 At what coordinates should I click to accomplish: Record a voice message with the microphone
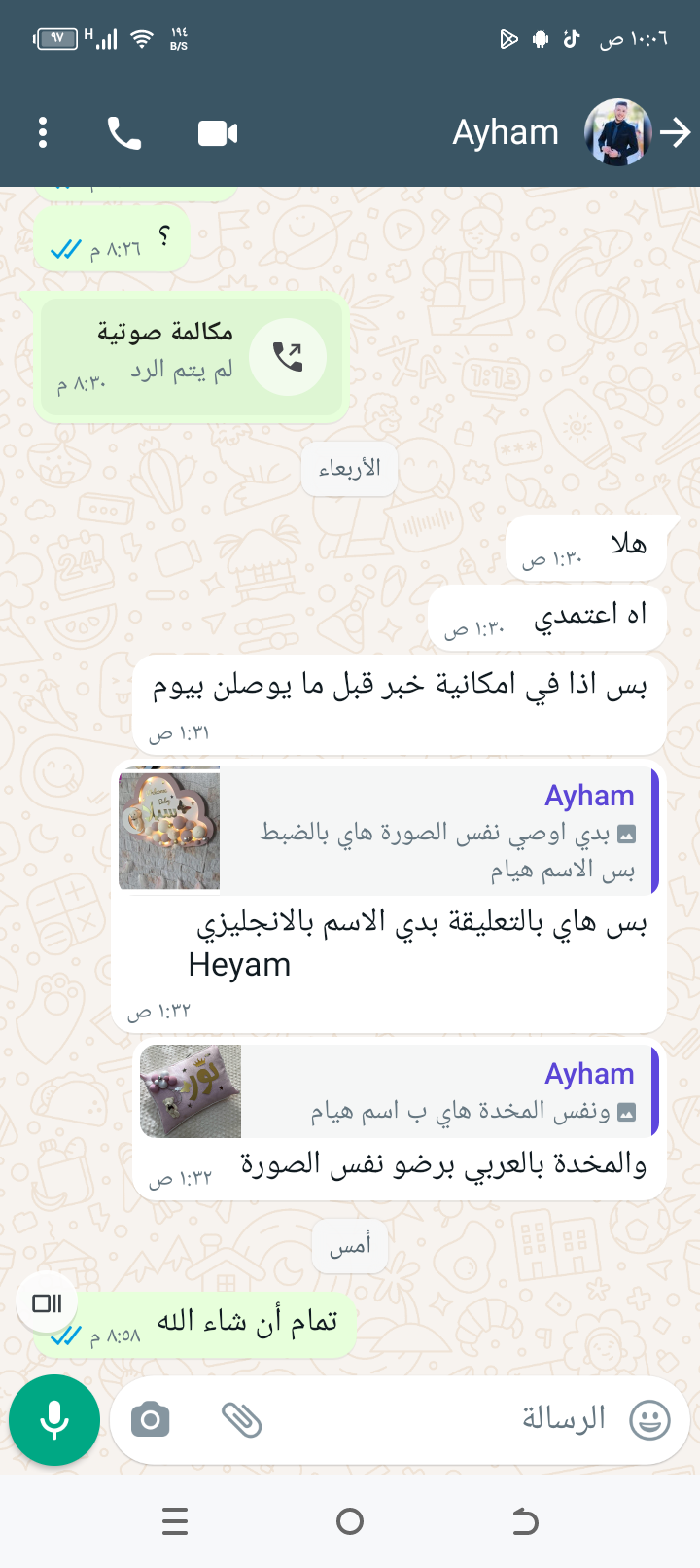pos(54,1420)
